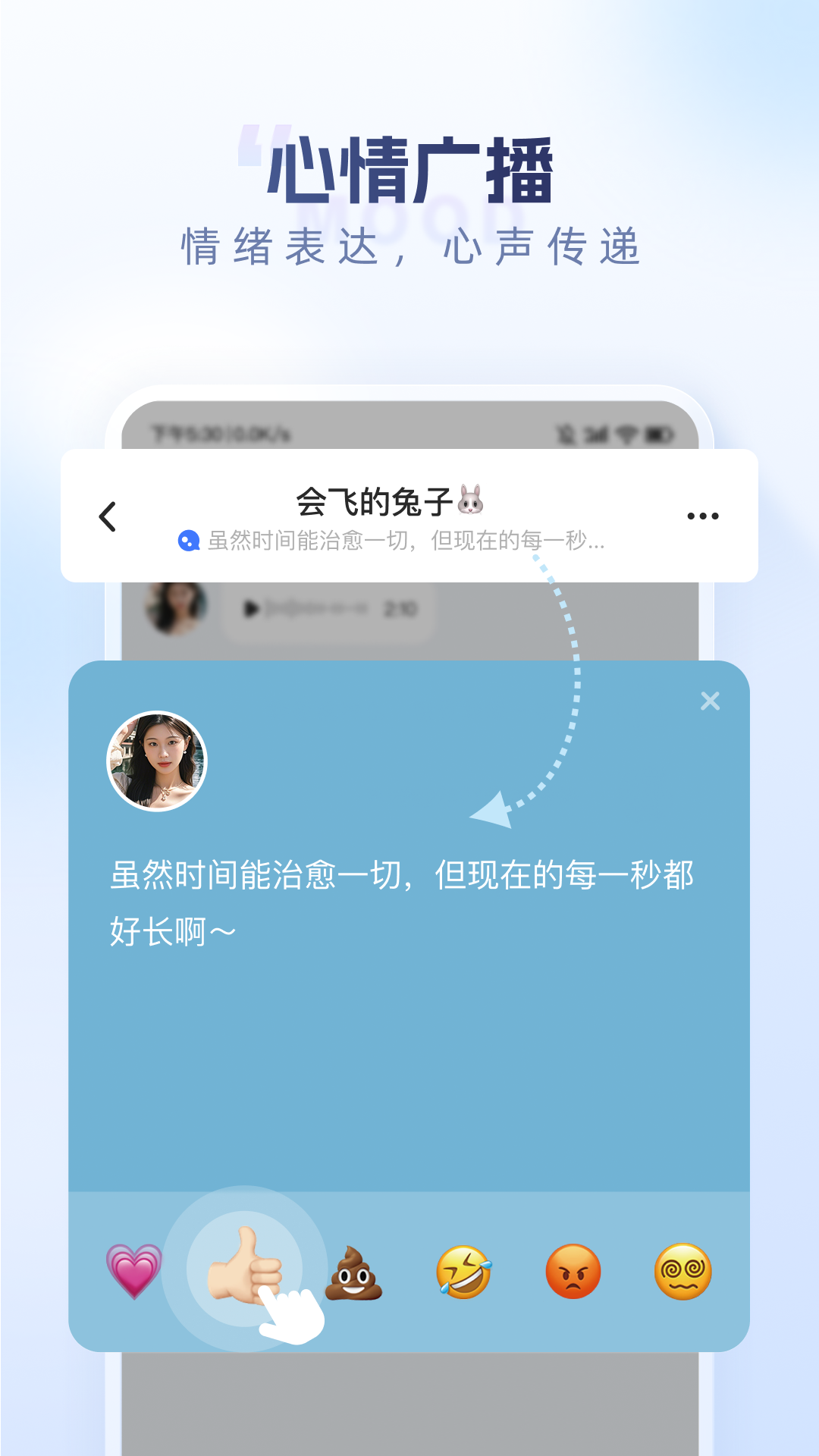
Task: Tap the Wi-Fi icon in the status bar
Action: point(626,435)
